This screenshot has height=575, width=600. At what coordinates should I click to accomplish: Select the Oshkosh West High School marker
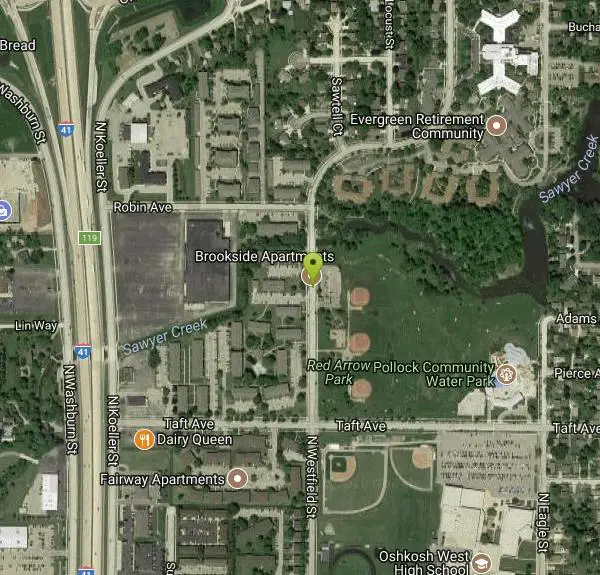point(482,562)
